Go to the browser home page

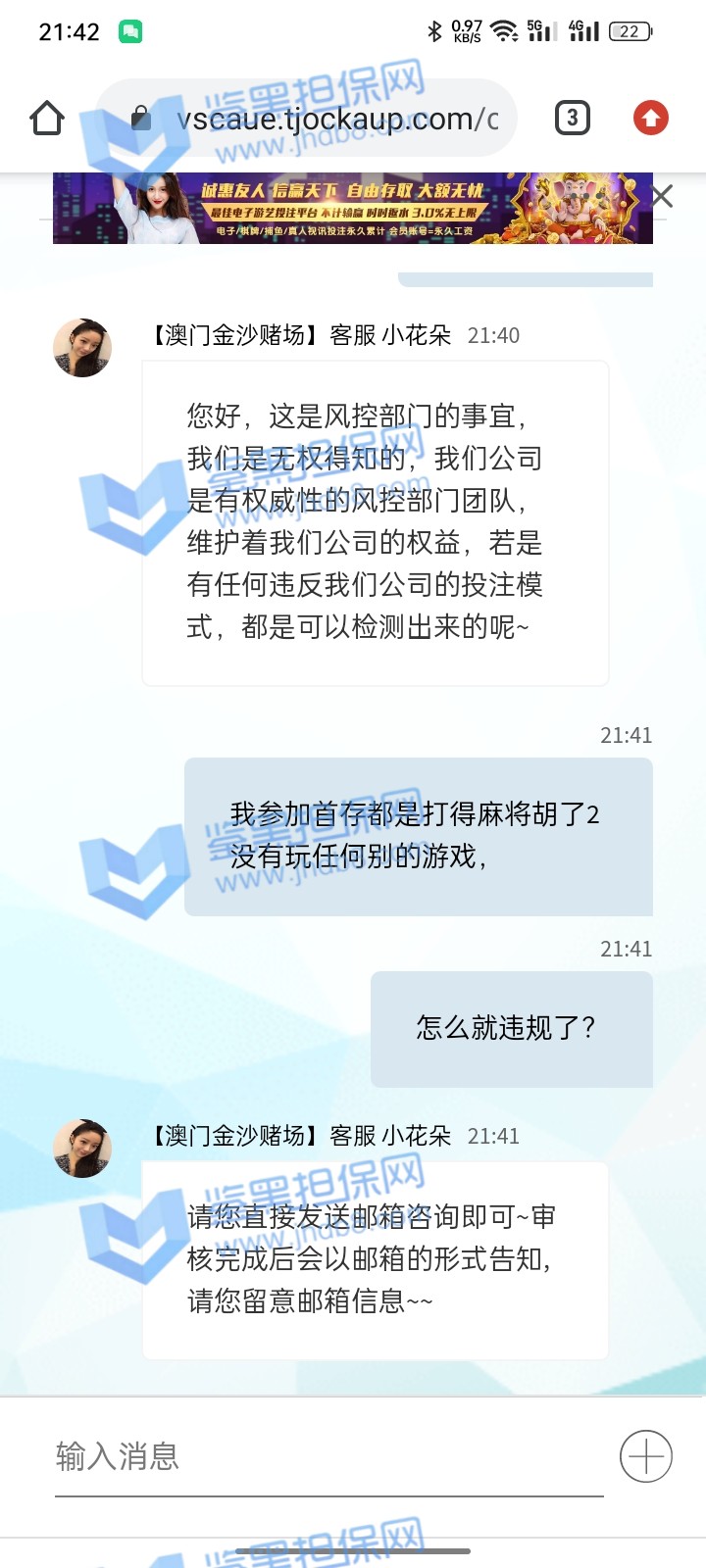(x=47, y=119)
